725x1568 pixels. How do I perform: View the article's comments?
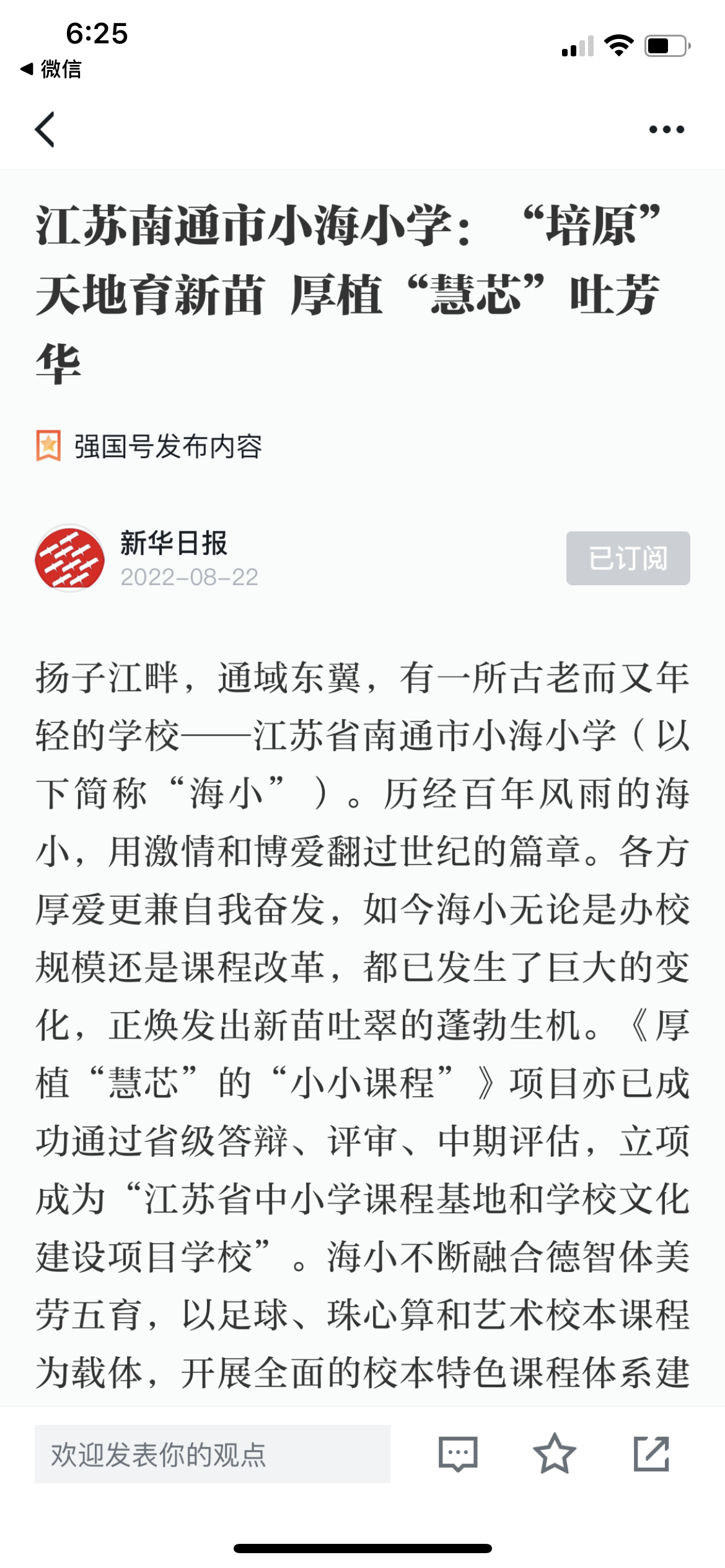pyautogui.click(x=458, y=1453)
